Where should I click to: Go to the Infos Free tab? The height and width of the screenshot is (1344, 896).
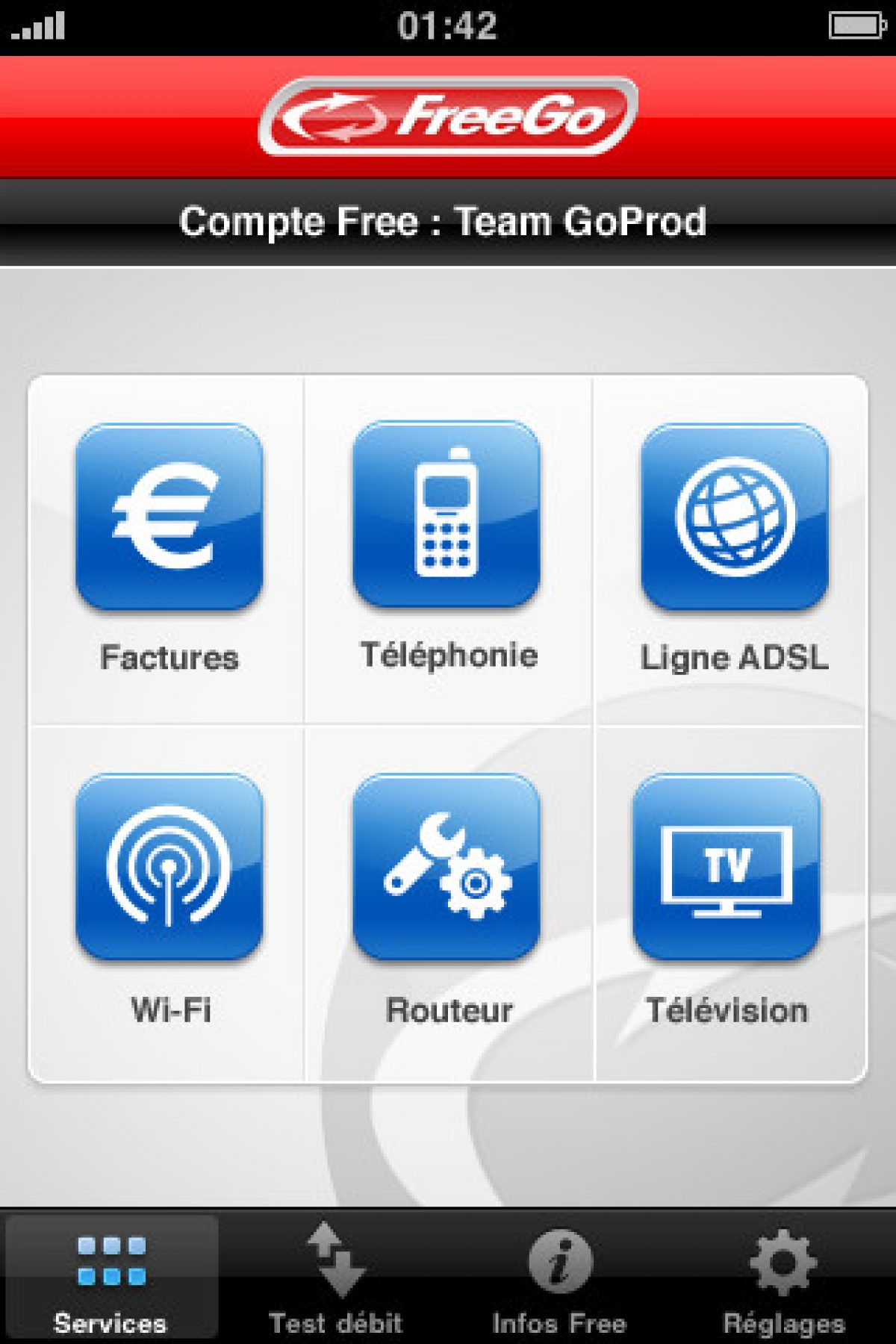[x=559, y=1278]
